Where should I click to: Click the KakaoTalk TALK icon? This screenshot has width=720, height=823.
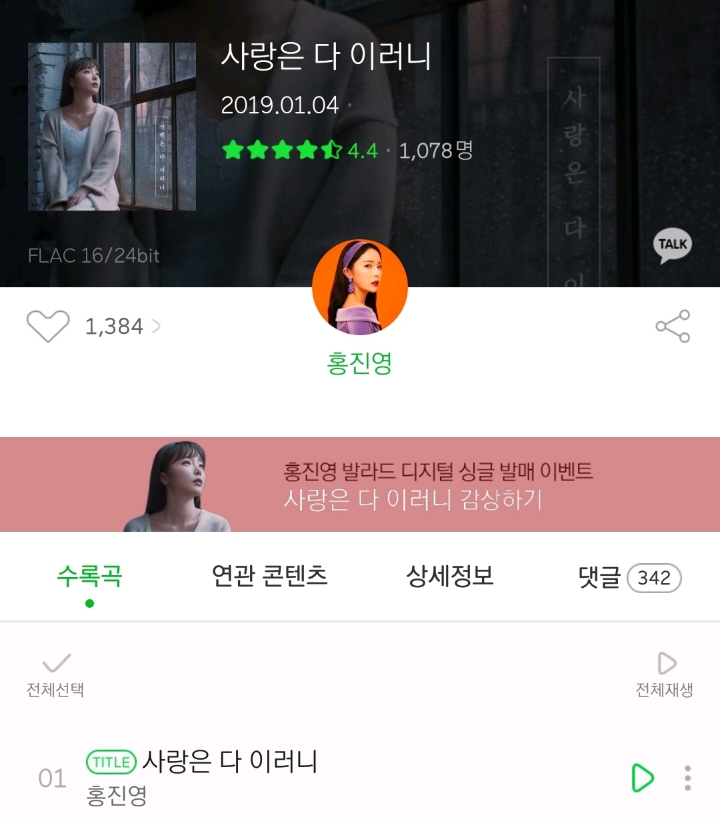[x=671, y=243]
